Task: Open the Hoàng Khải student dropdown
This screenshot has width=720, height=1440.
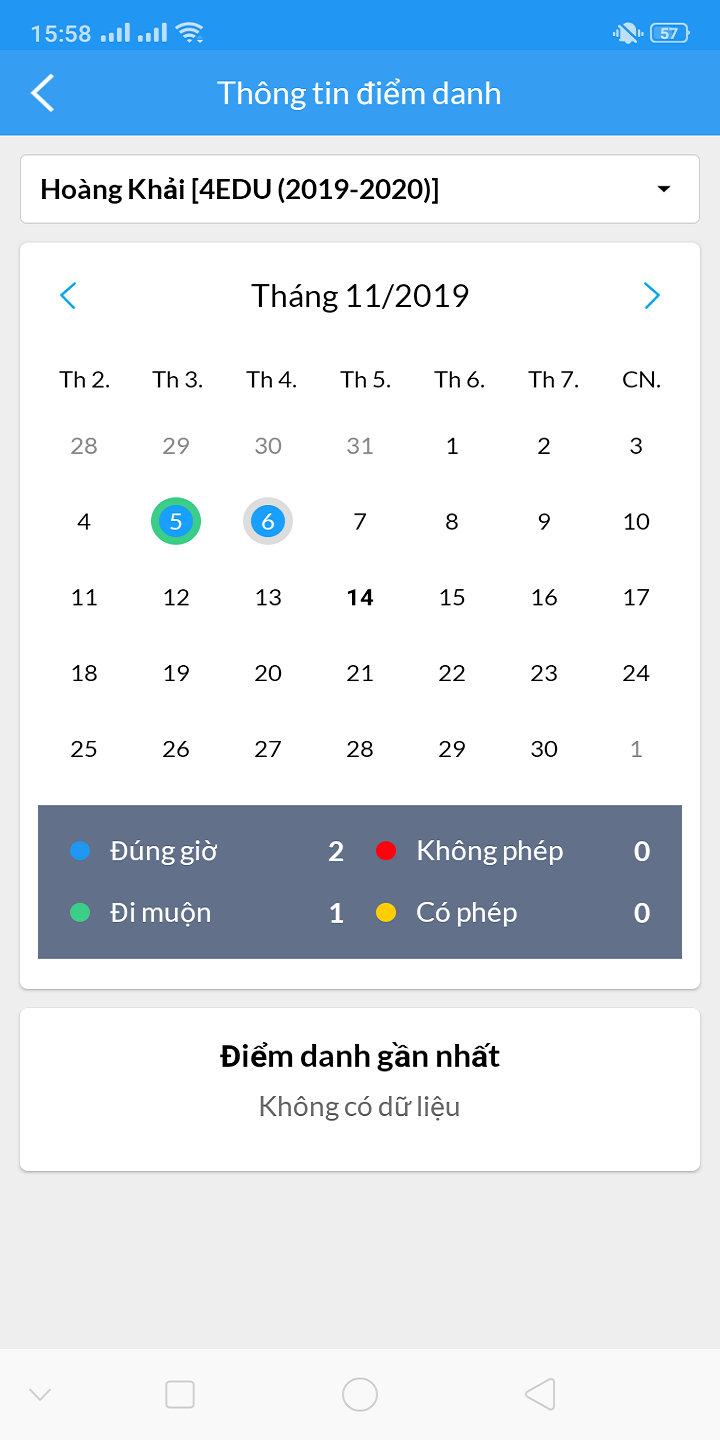Action: [x=360, y=189]
